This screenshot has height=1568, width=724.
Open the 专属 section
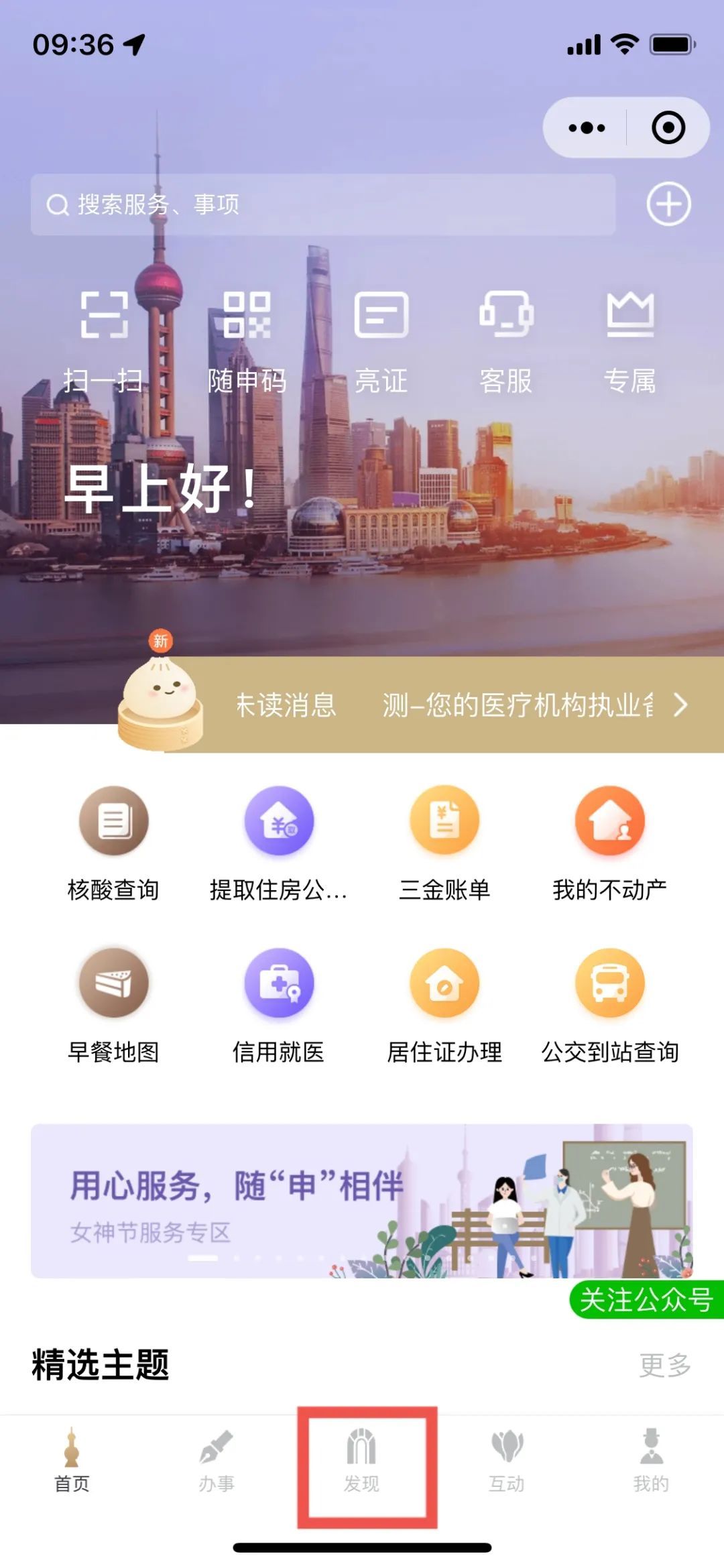pos(630,339)
